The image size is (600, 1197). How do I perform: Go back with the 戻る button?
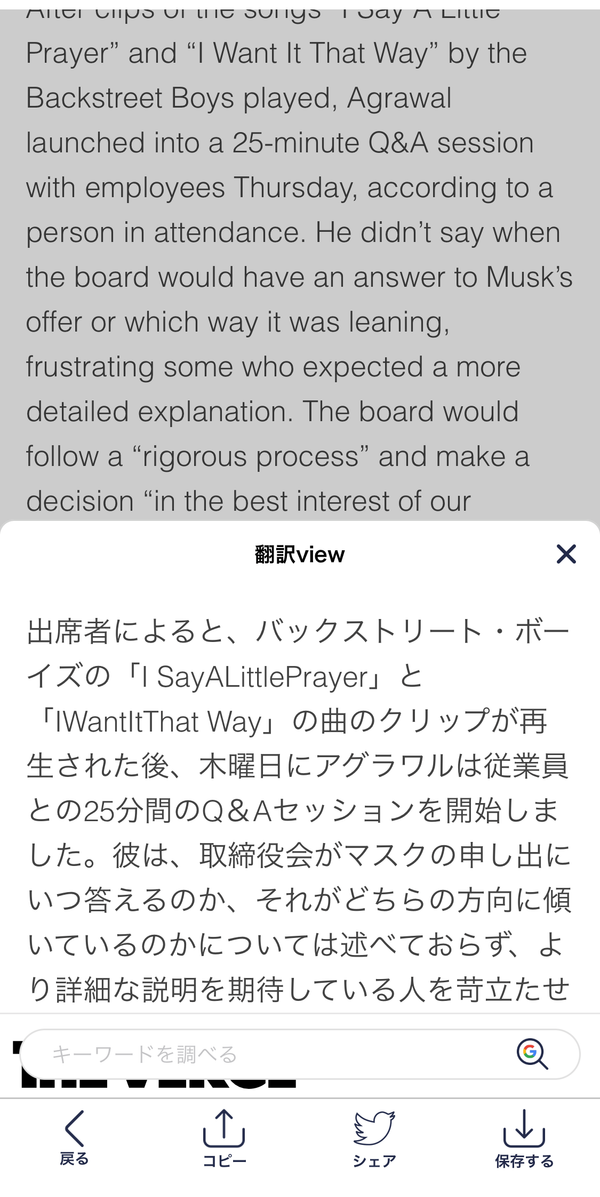click(x=74, y=1138)
